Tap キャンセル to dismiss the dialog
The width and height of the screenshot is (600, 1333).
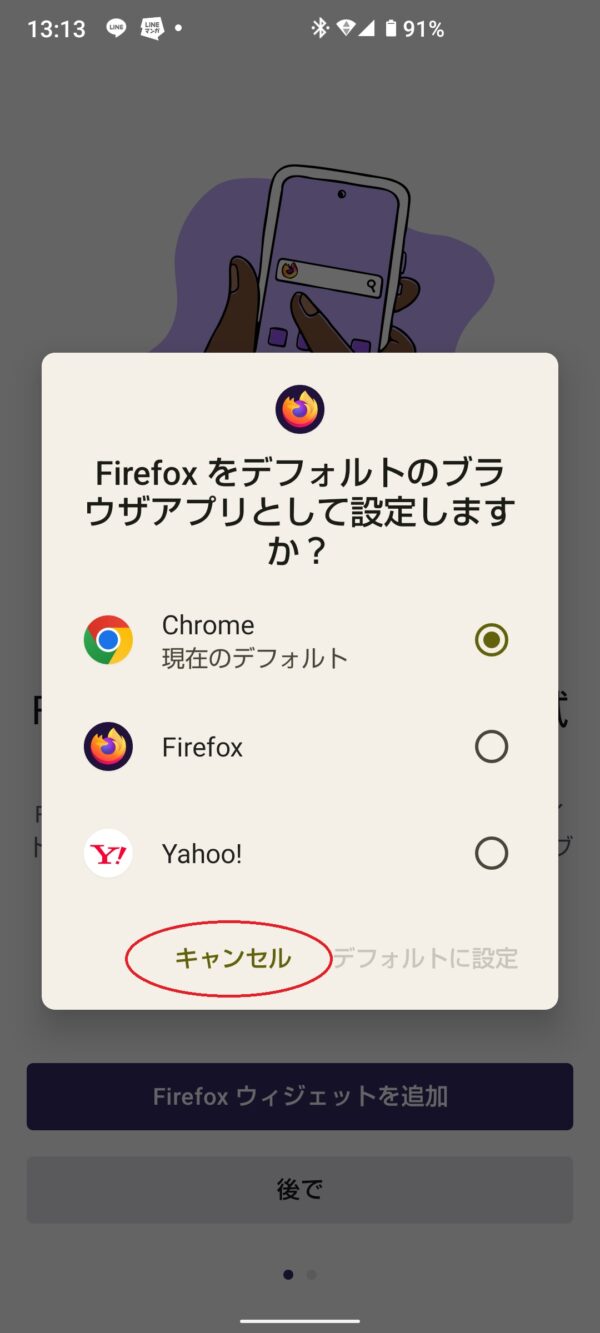tap(233, 958)
